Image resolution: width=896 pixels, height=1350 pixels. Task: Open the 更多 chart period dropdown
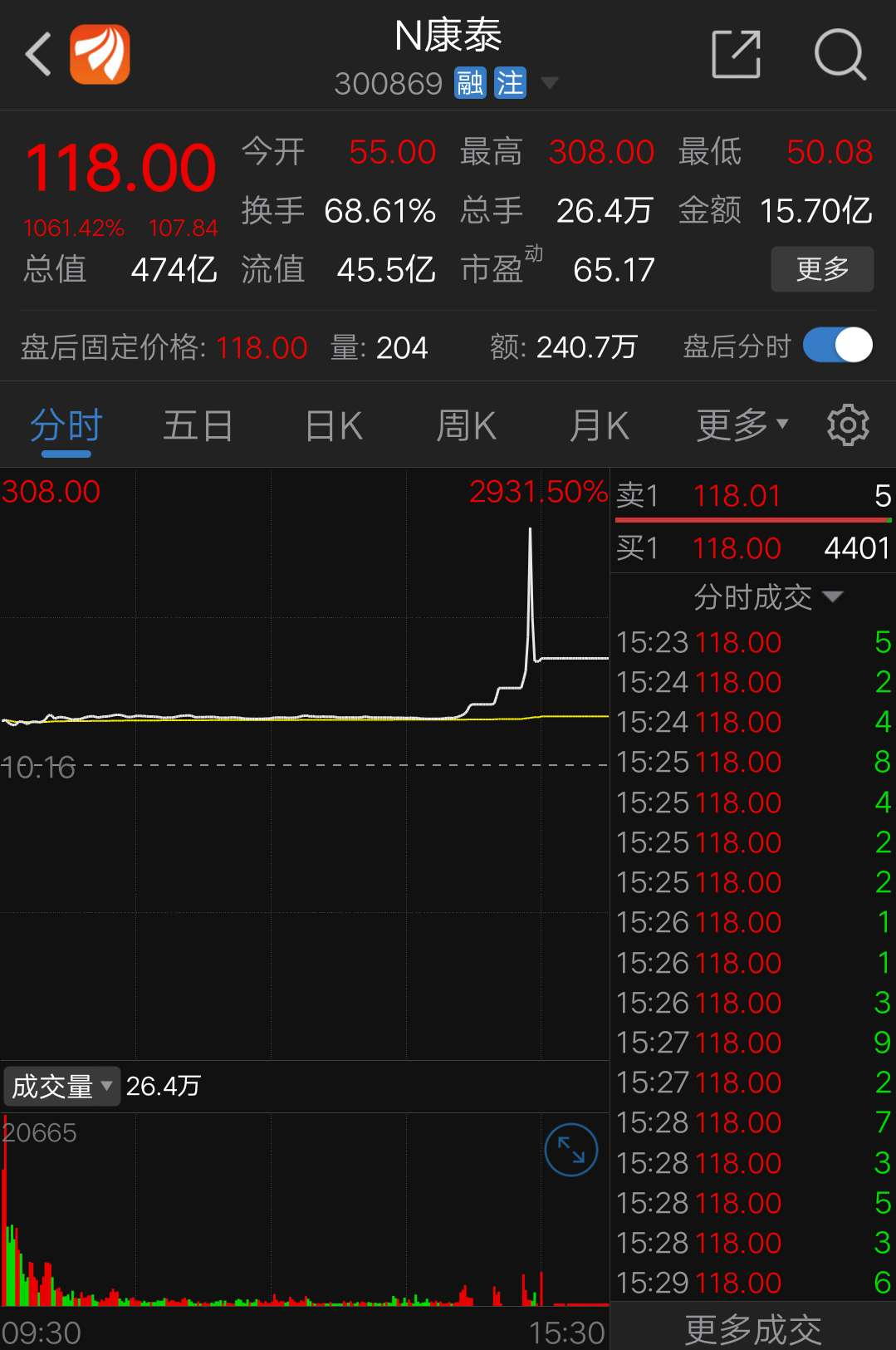(742, 425)
